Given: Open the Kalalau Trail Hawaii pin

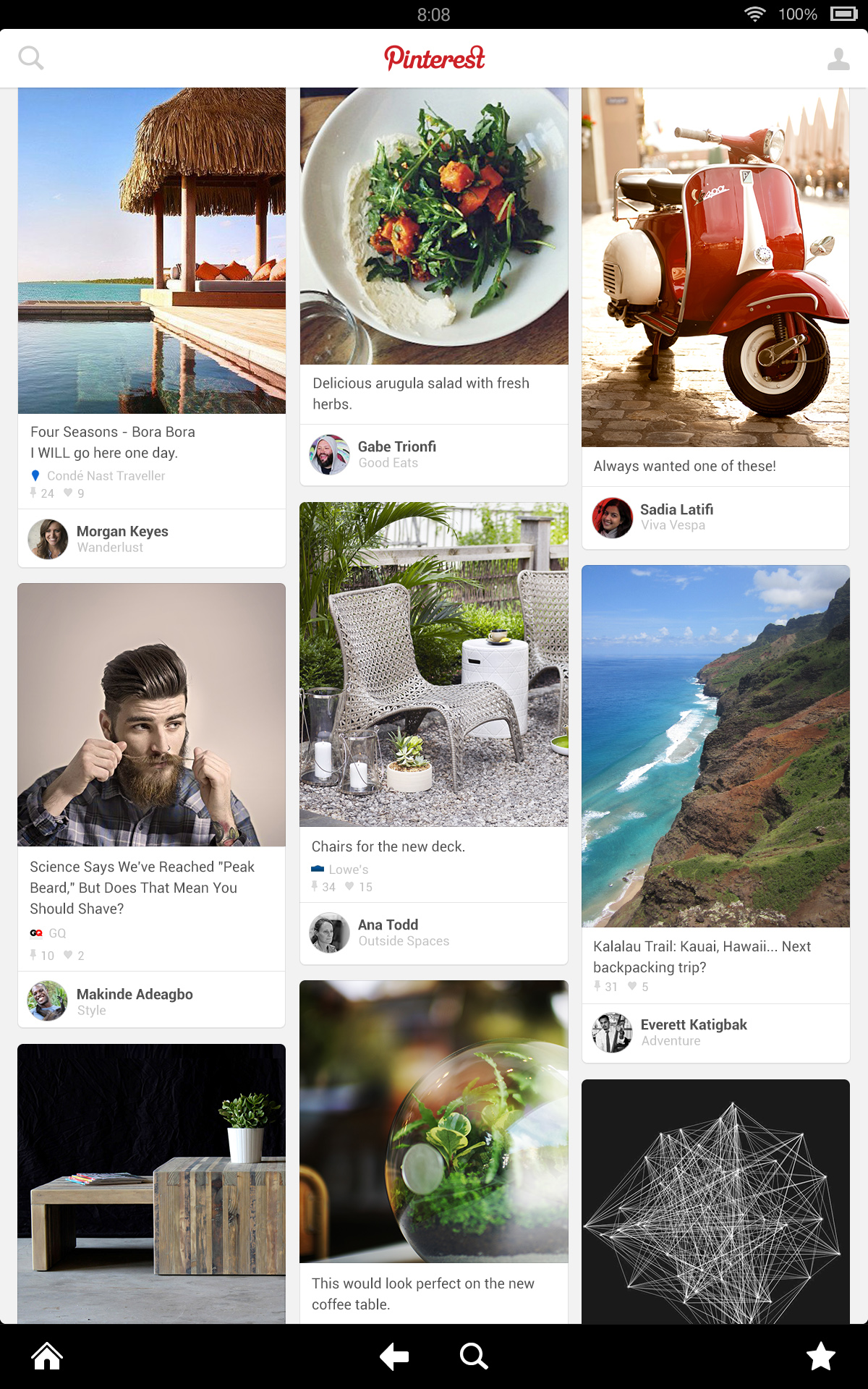Looking at the screenshot, I should [x=715, y=745].
